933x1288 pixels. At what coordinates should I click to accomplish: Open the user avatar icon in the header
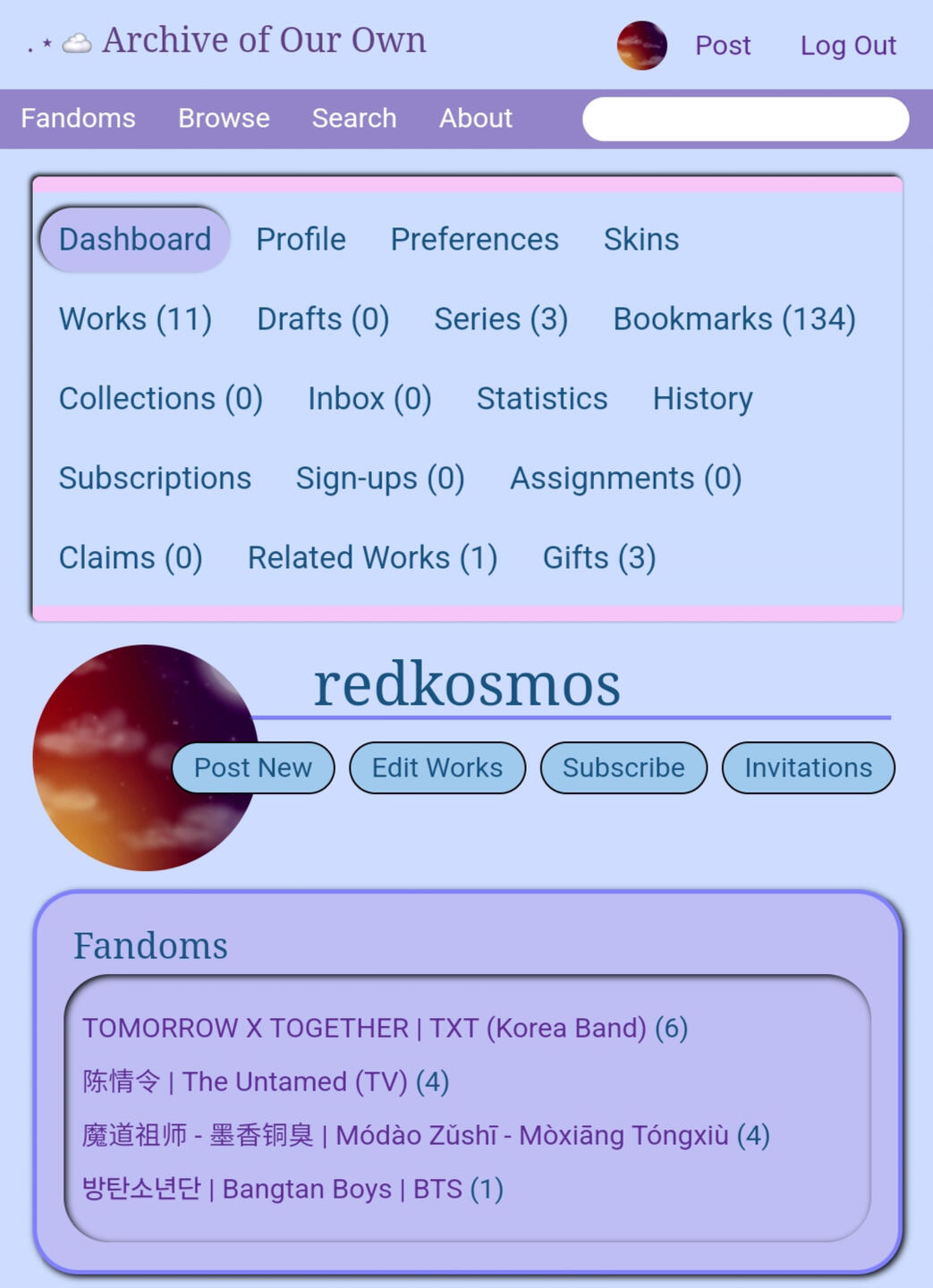point(641,46)
